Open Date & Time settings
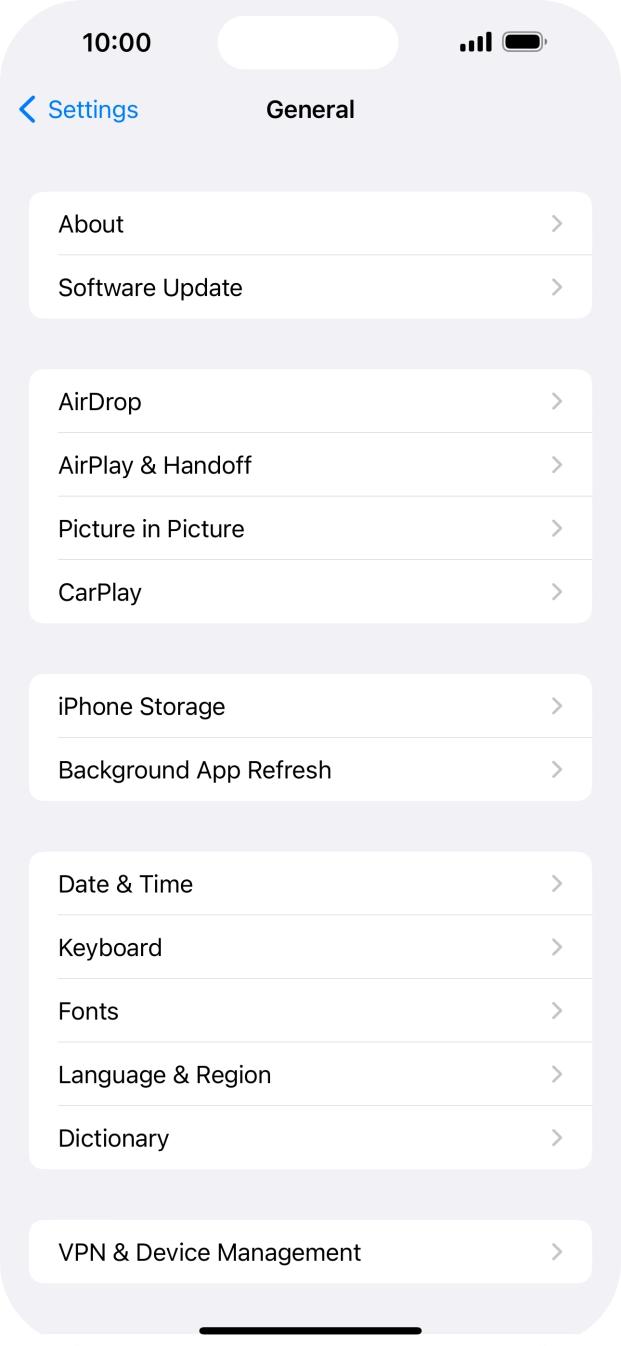The width and height of the screenshot is (621, 1346). tap(310, 884)
